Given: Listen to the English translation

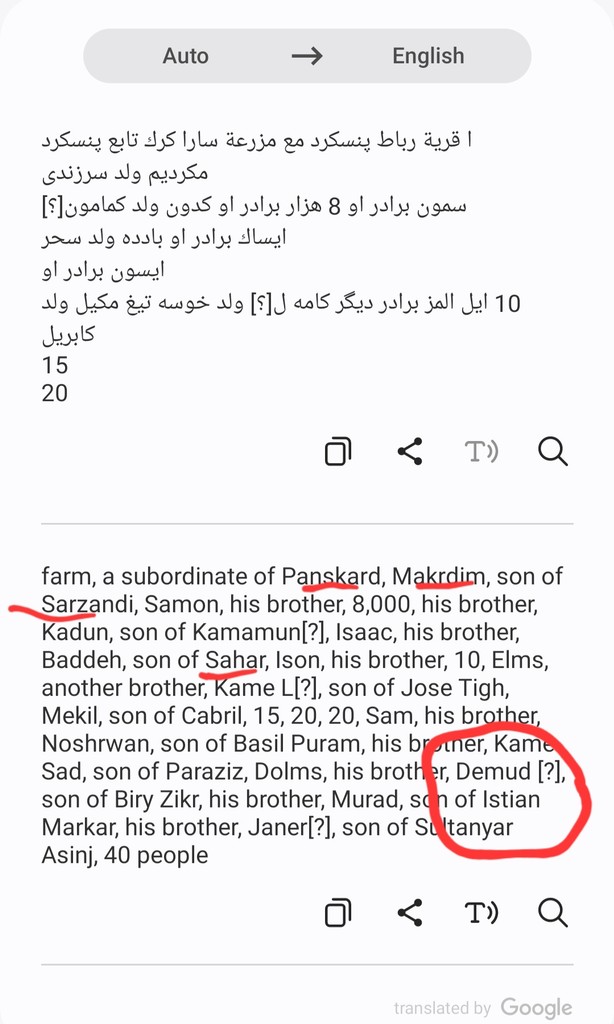Looking at the screenshot, I should (x=481, y=912).
